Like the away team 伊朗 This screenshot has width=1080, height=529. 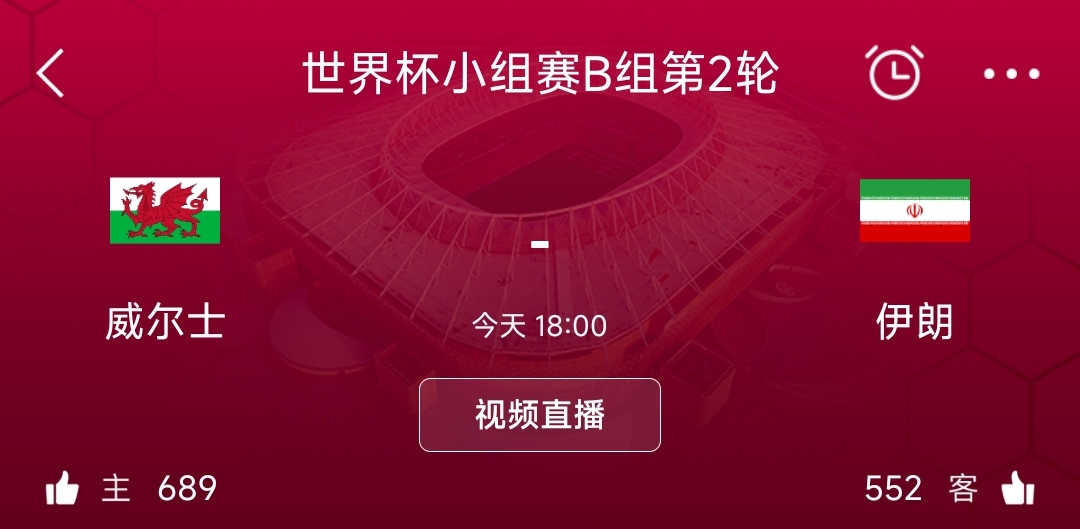pos(1017,489)
